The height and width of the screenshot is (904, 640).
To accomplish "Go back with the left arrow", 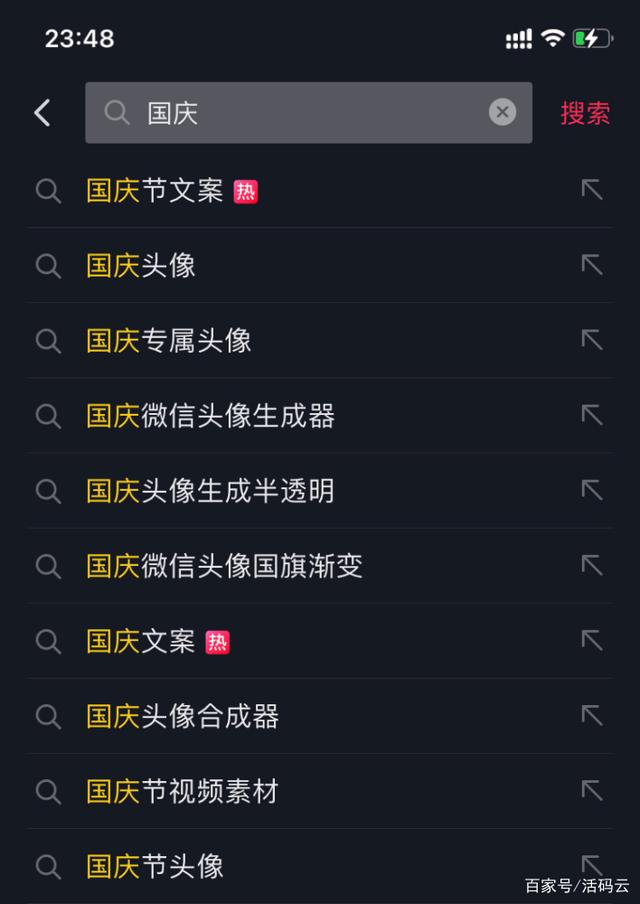I will (x=42, y=113).
